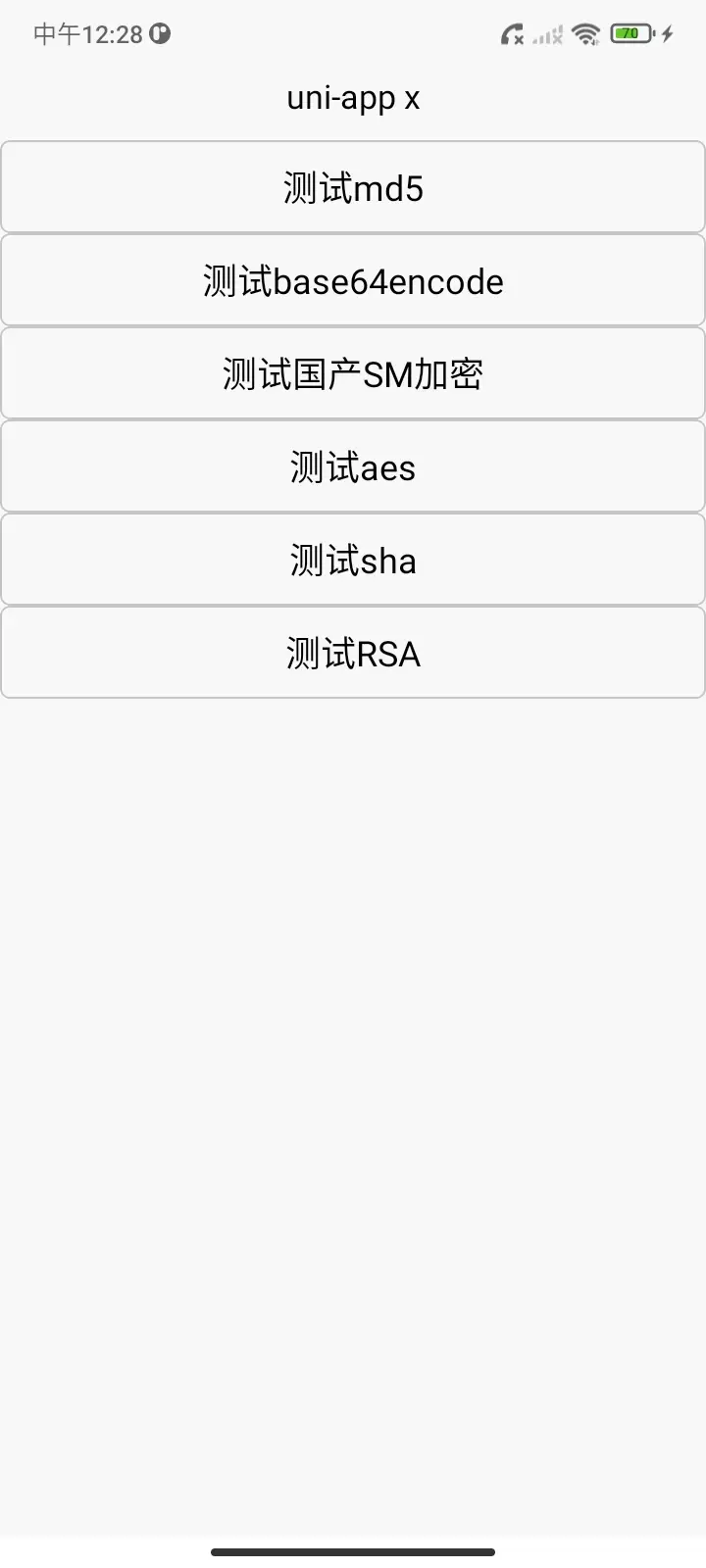This screenshot has width=706, height=1568.
Task: Select the 测试国产SM加密 button
Action: [x=353, y=373]
